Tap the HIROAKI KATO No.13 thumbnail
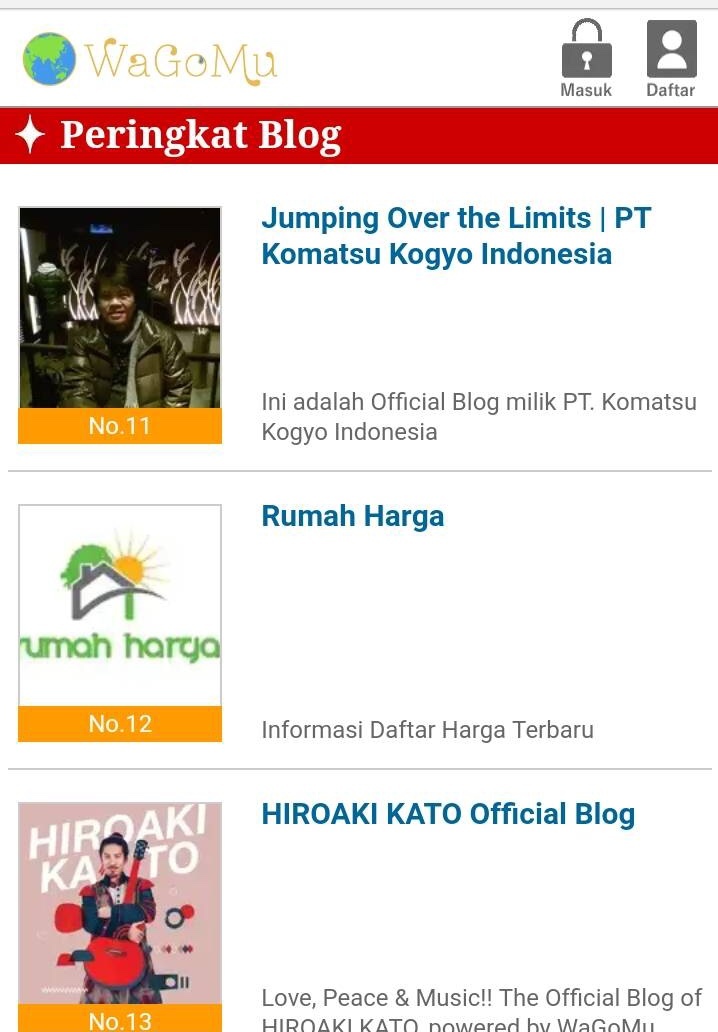This screenshot has width=718, height=1032. [x=120, y=903]
